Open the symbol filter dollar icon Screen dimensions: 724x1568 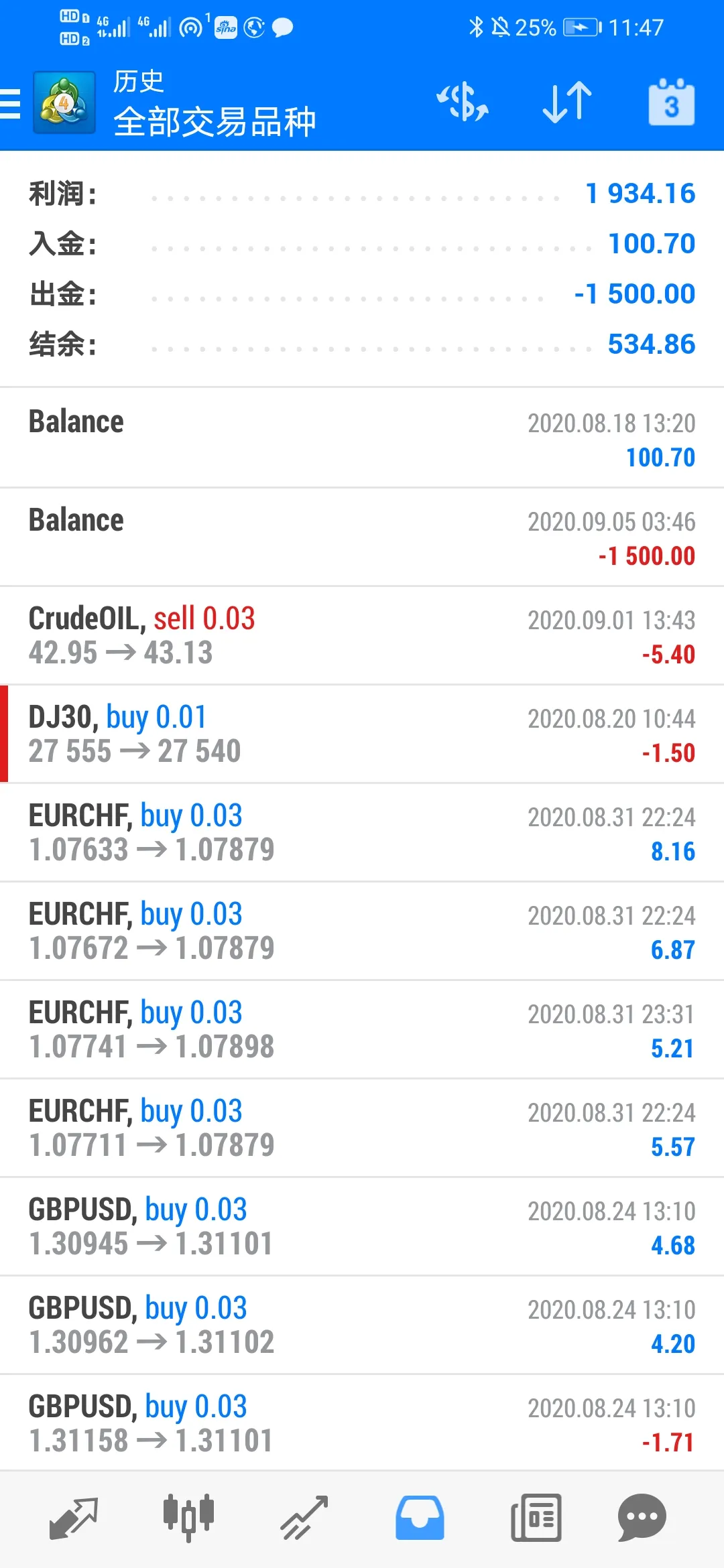[x=463, y=103]
